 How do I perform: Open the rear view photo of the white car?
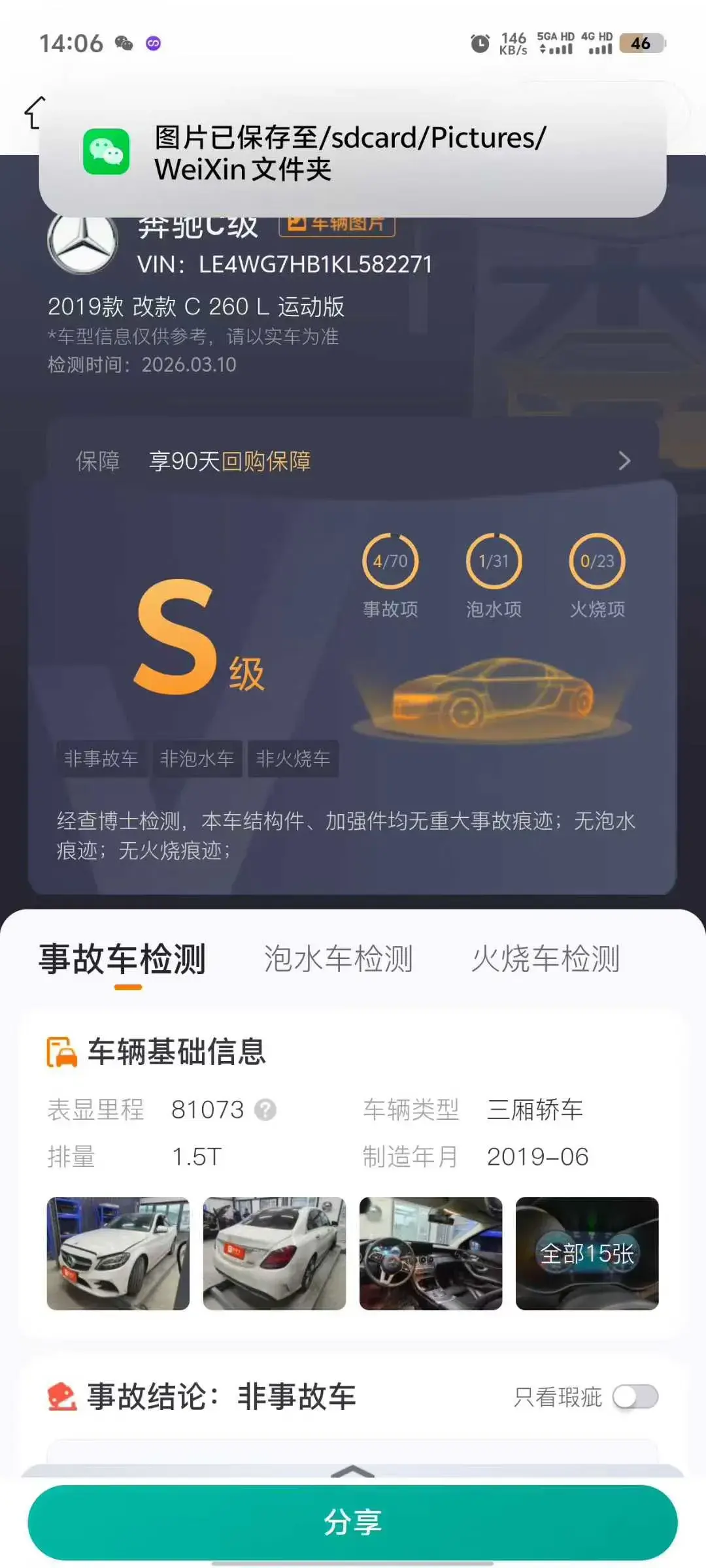coord(275,1253)
